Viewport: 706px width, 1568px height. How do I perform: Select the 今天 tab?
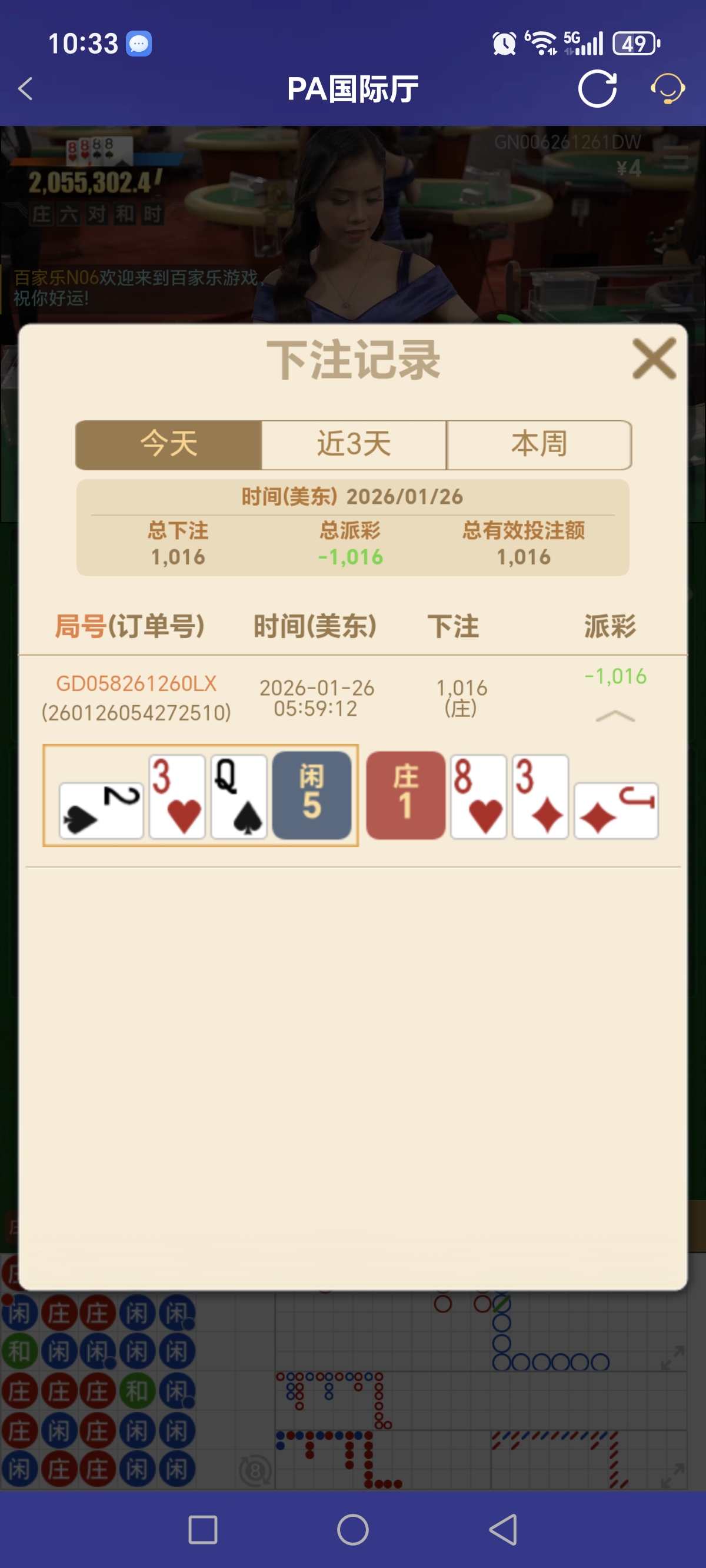[168, 444]
